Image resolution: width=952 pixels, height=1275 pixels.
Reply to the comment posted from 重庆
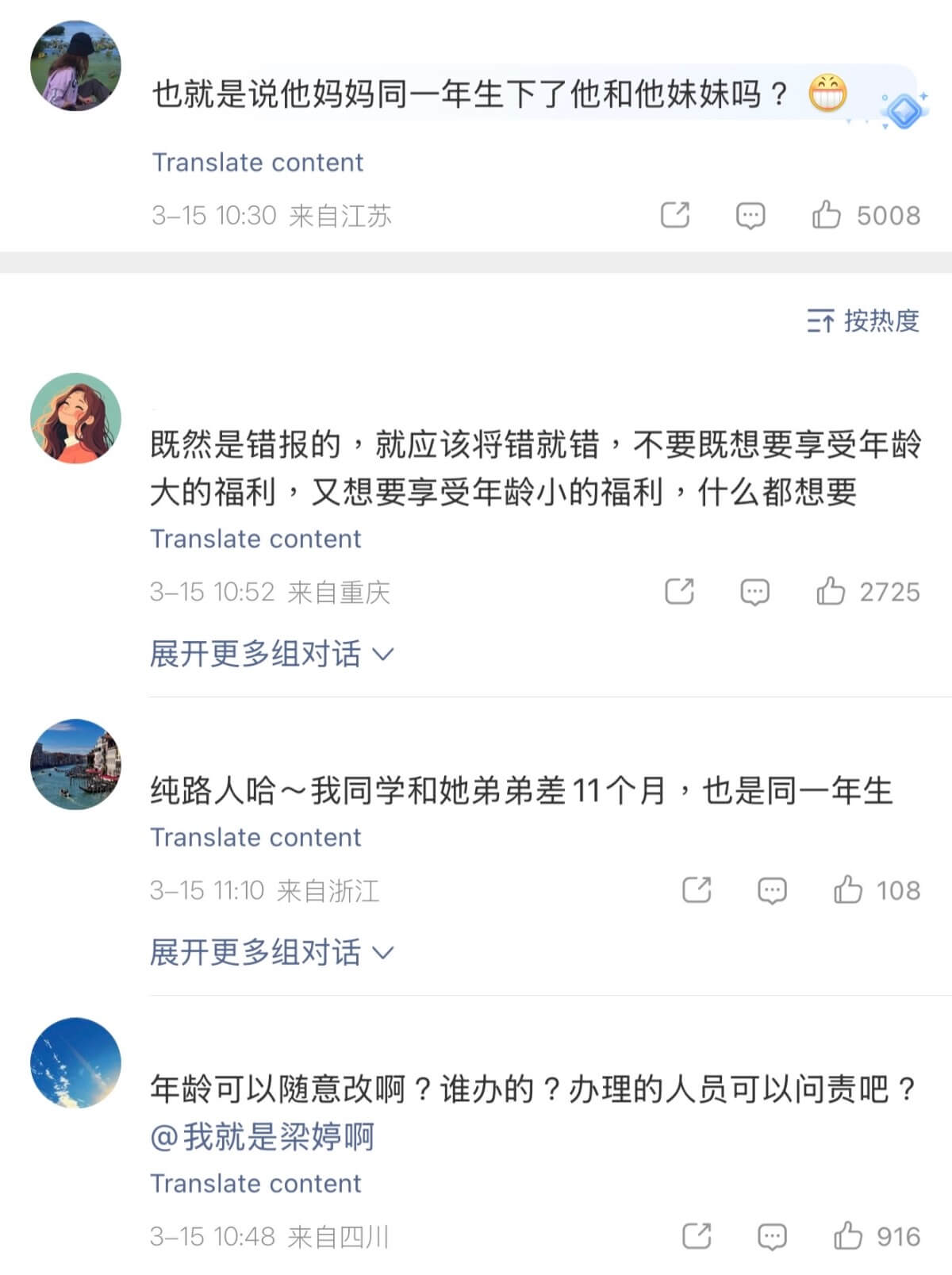tap(754, 592)
